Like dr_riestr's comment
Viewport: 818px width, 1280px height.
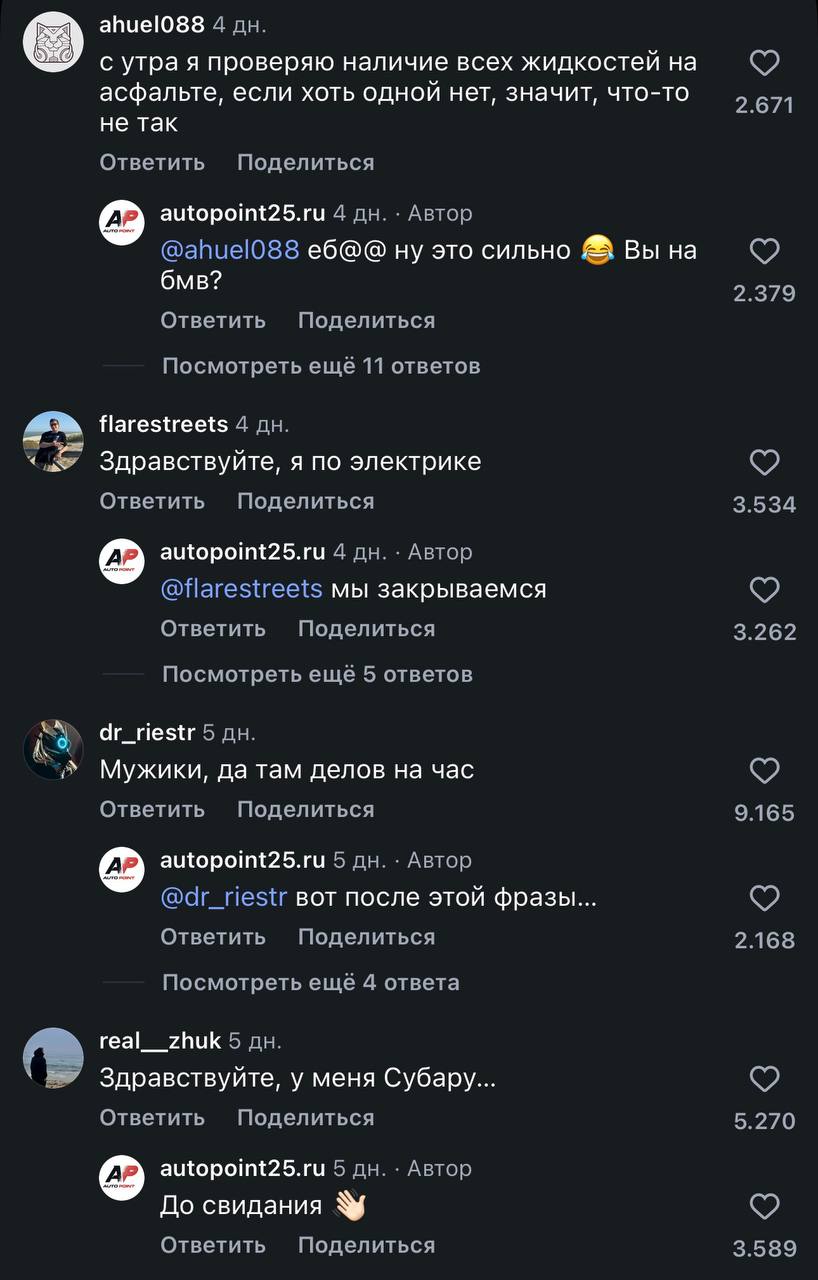pos(764,770)
